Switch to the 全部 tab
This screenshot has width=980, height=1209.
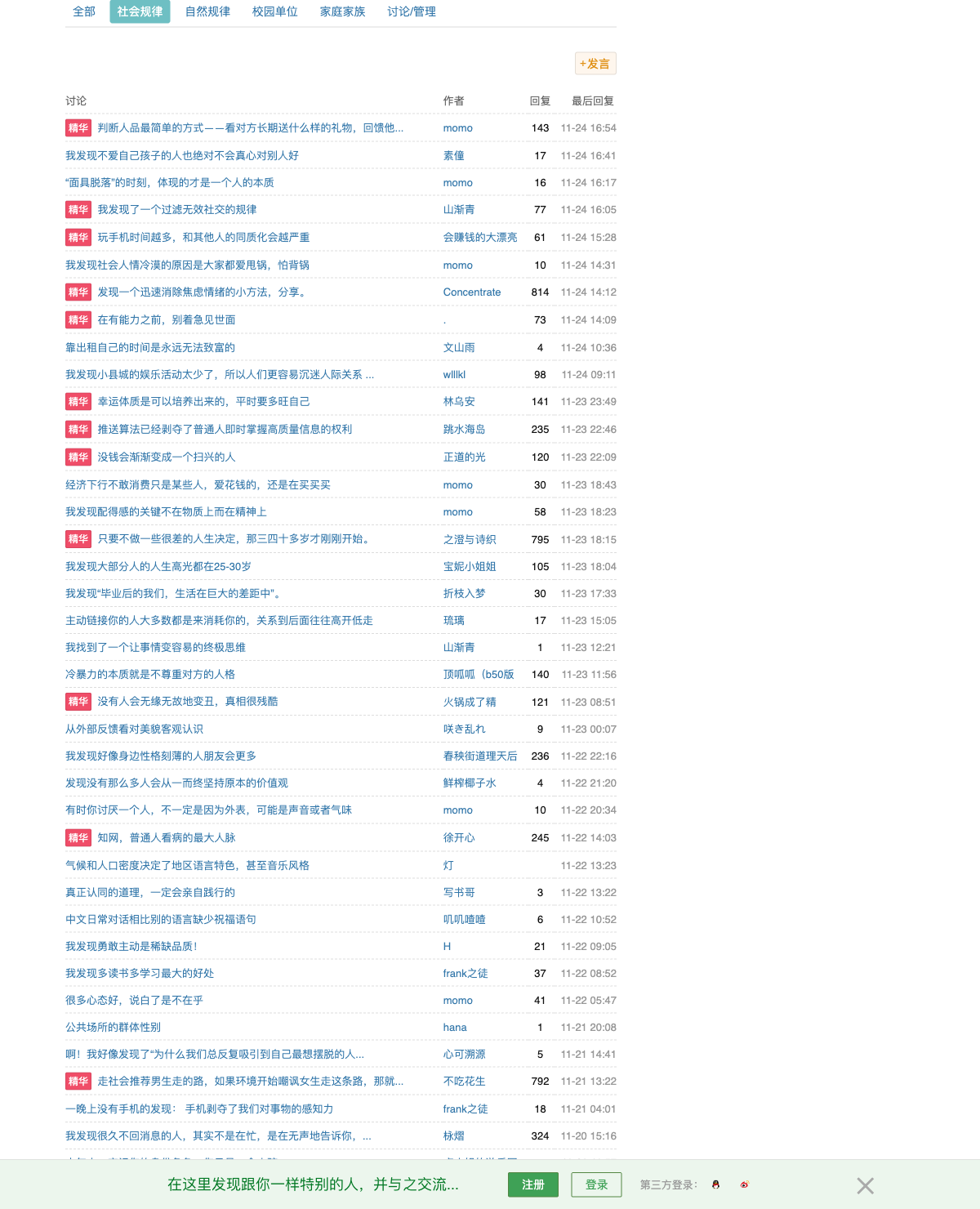click(84, 11)
